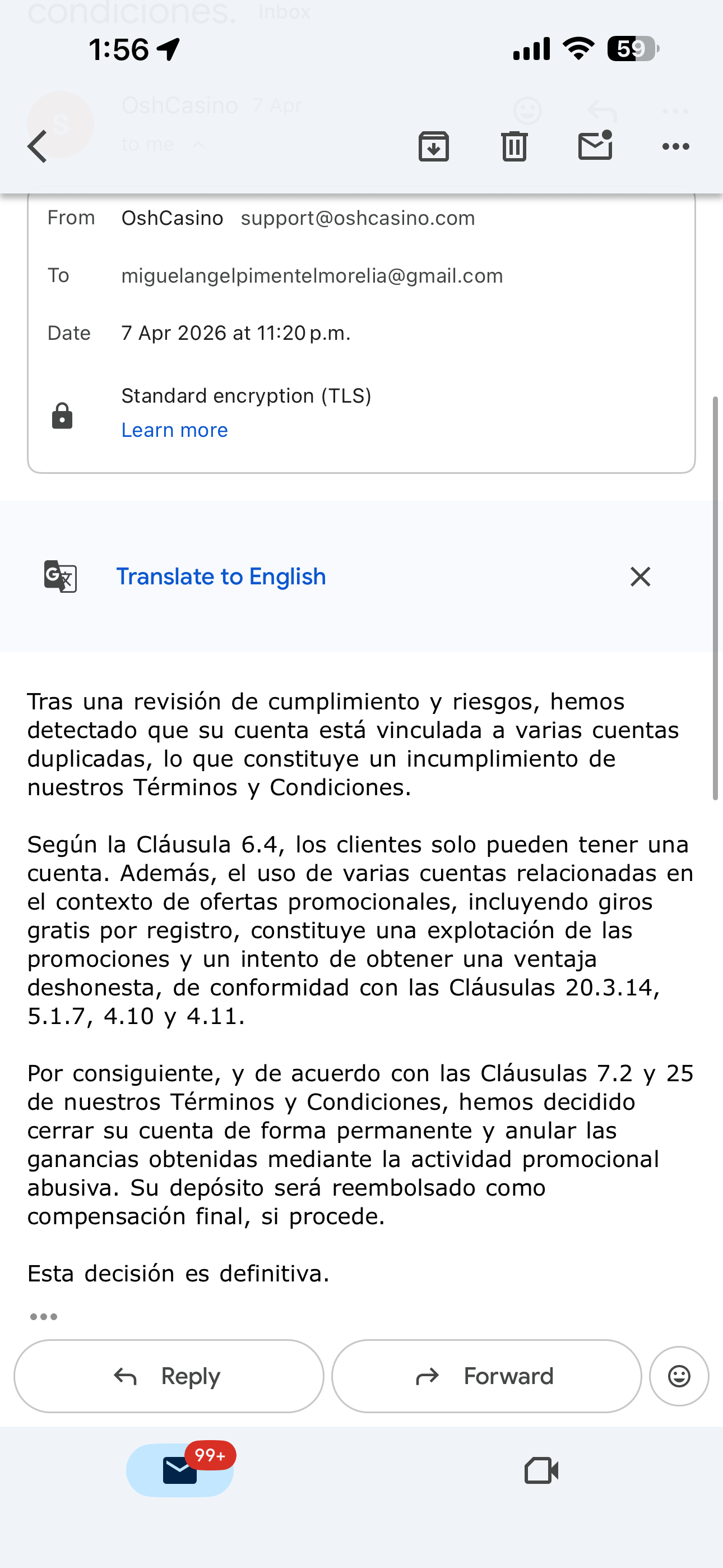Viewport: 723px width, 1568px height.
Task: Open Learn more about TLS encryption
Action: click(x=175, y=430)
